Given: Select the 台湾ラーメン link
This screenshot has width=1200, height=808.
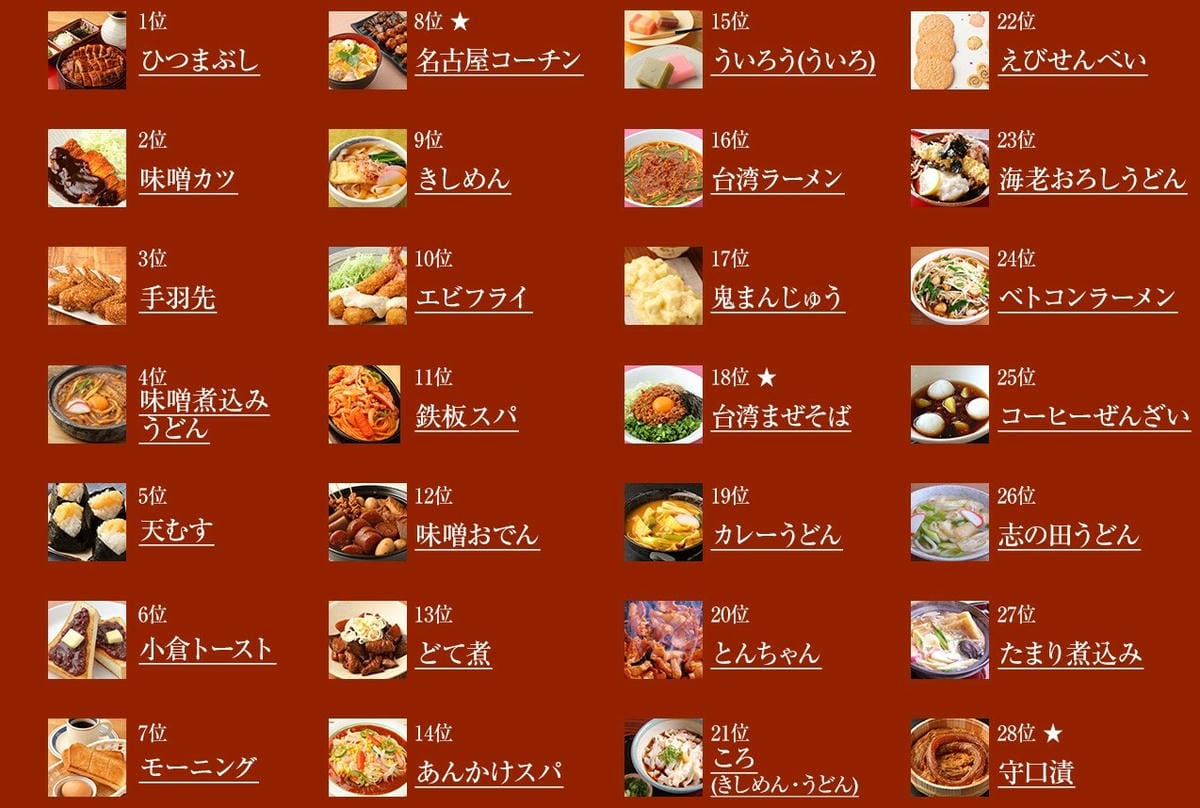Looking at the screenshot, I should tap(777, 180).
